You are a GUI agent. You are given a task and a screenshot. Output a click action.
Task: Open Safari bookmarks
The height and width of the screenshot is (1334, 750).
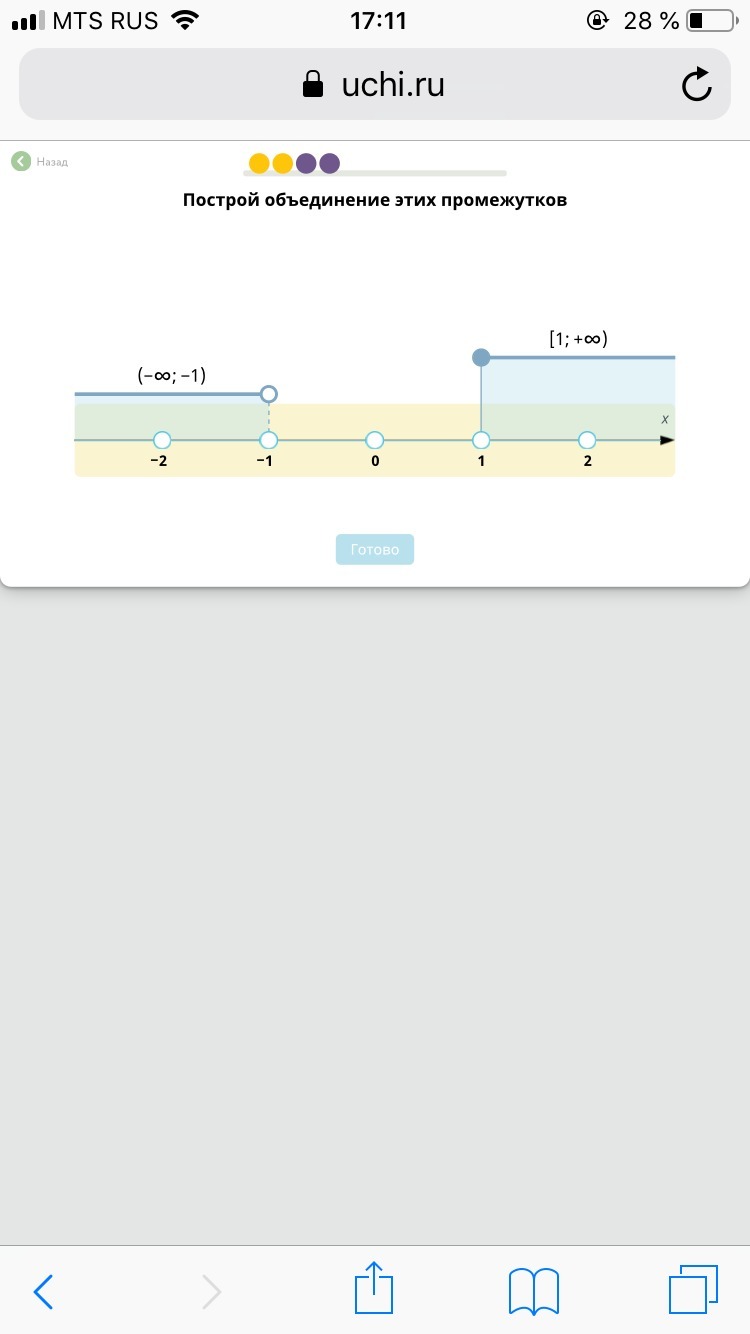coord(534,1291)
